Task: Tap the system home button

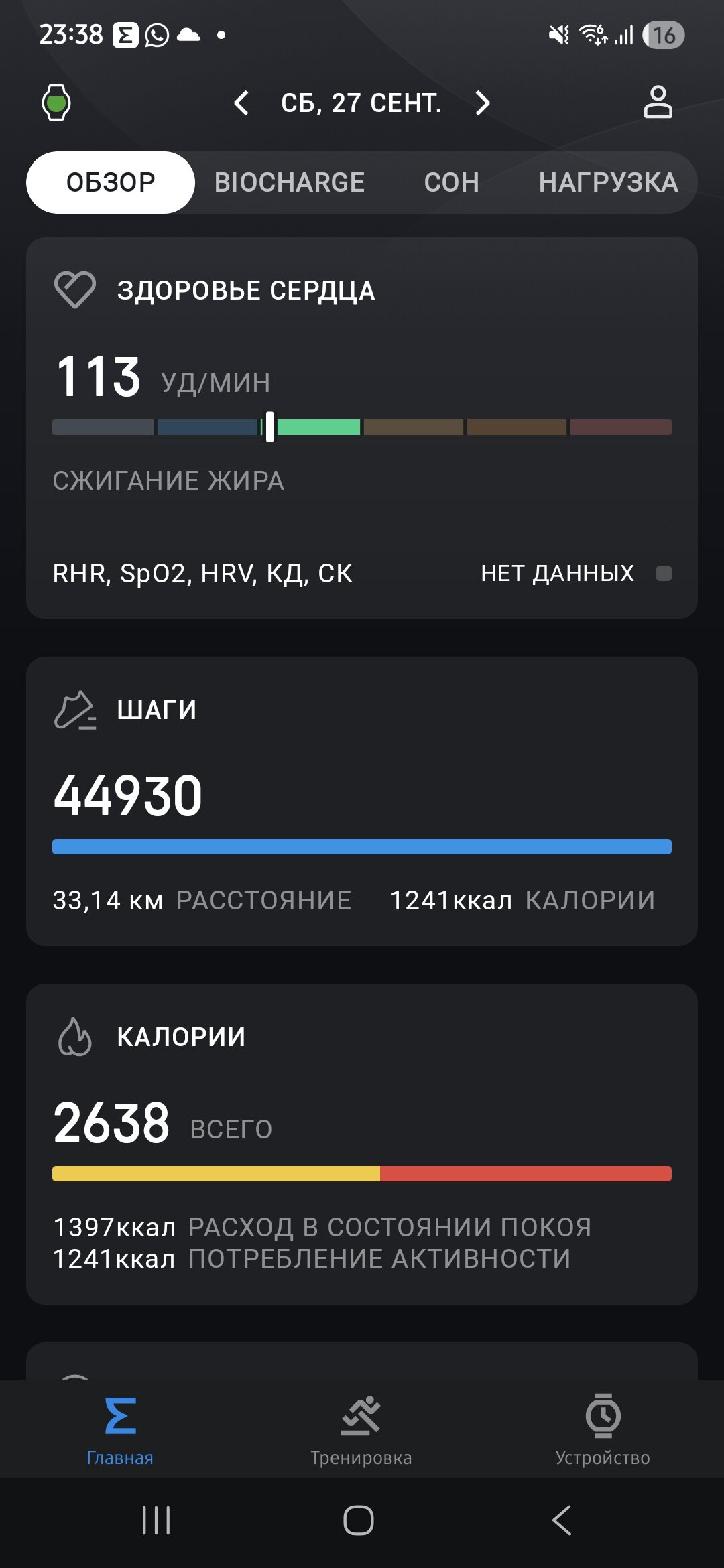Action: pyautogui.click(x=359, y=1520)
